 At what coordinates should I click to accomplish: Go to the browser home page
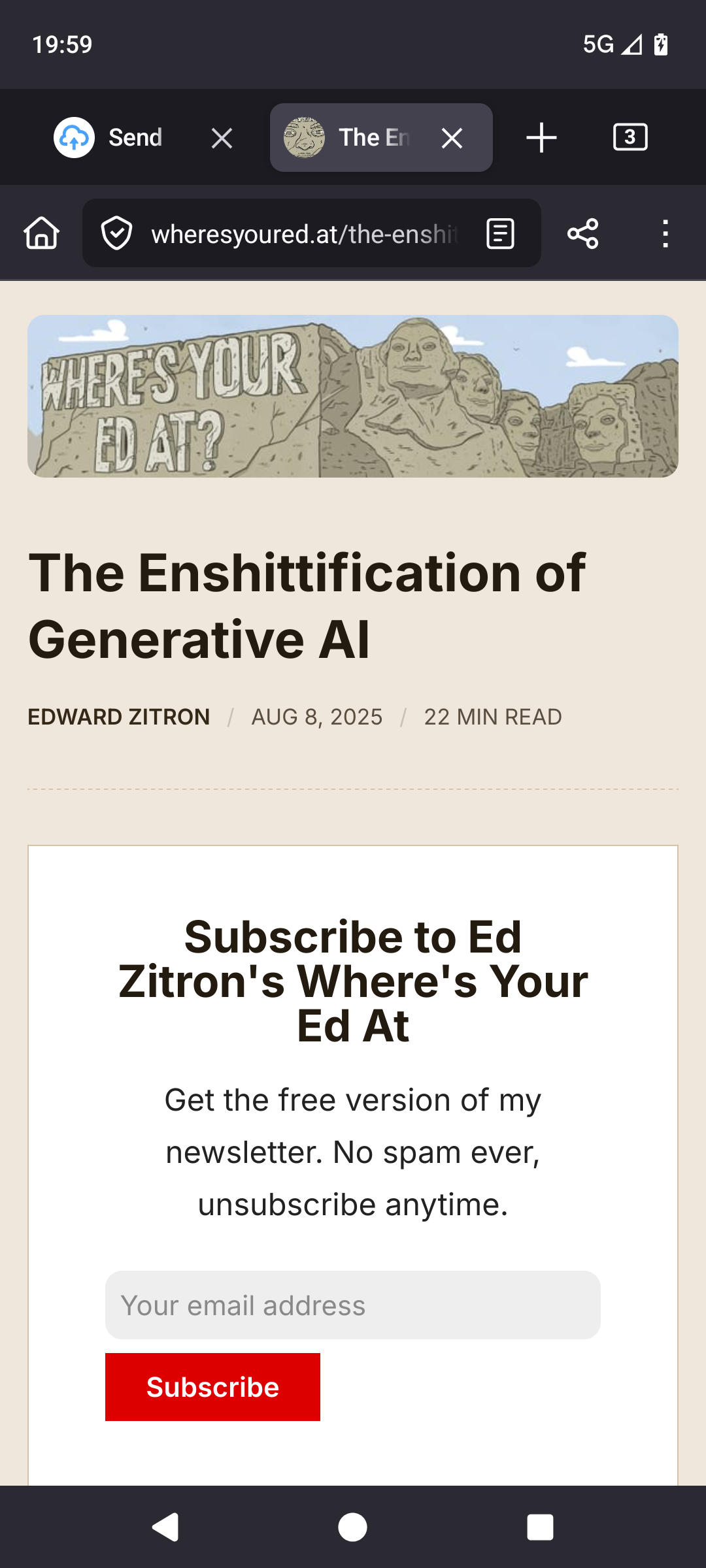coord(42,233)
